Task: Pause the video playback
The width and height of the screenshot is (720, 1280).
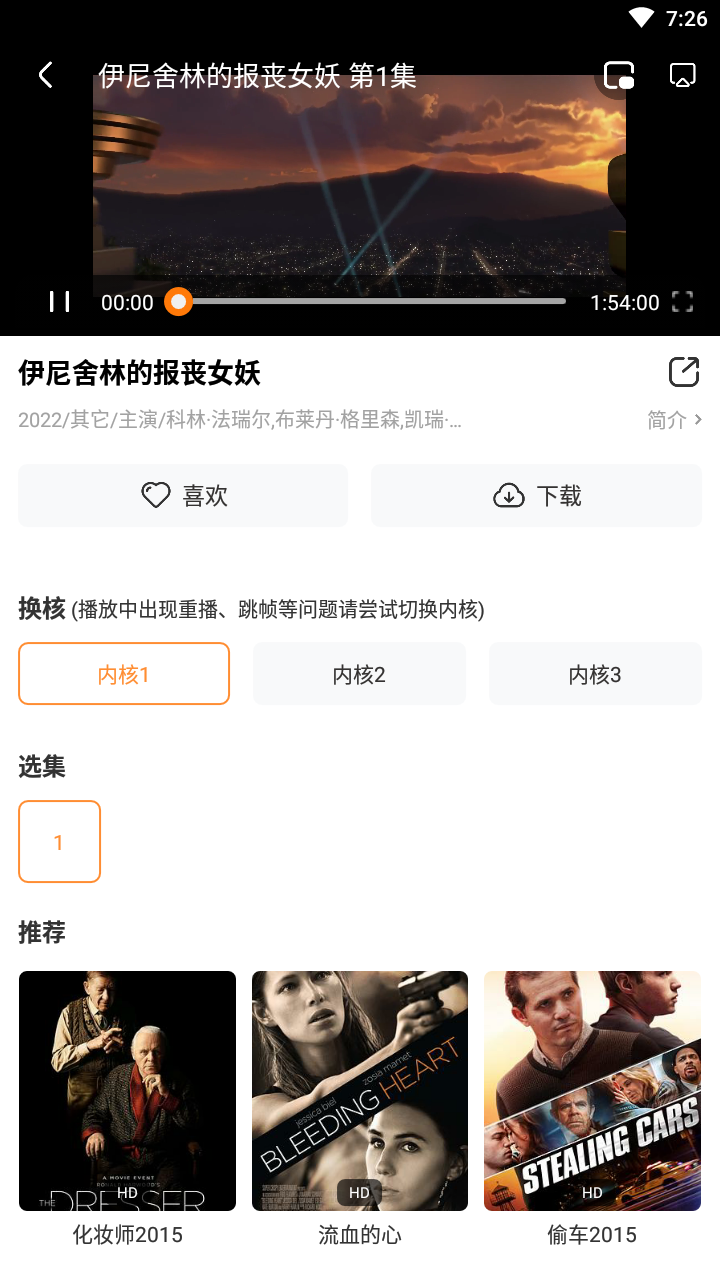Action: click(x=60, y=302)
